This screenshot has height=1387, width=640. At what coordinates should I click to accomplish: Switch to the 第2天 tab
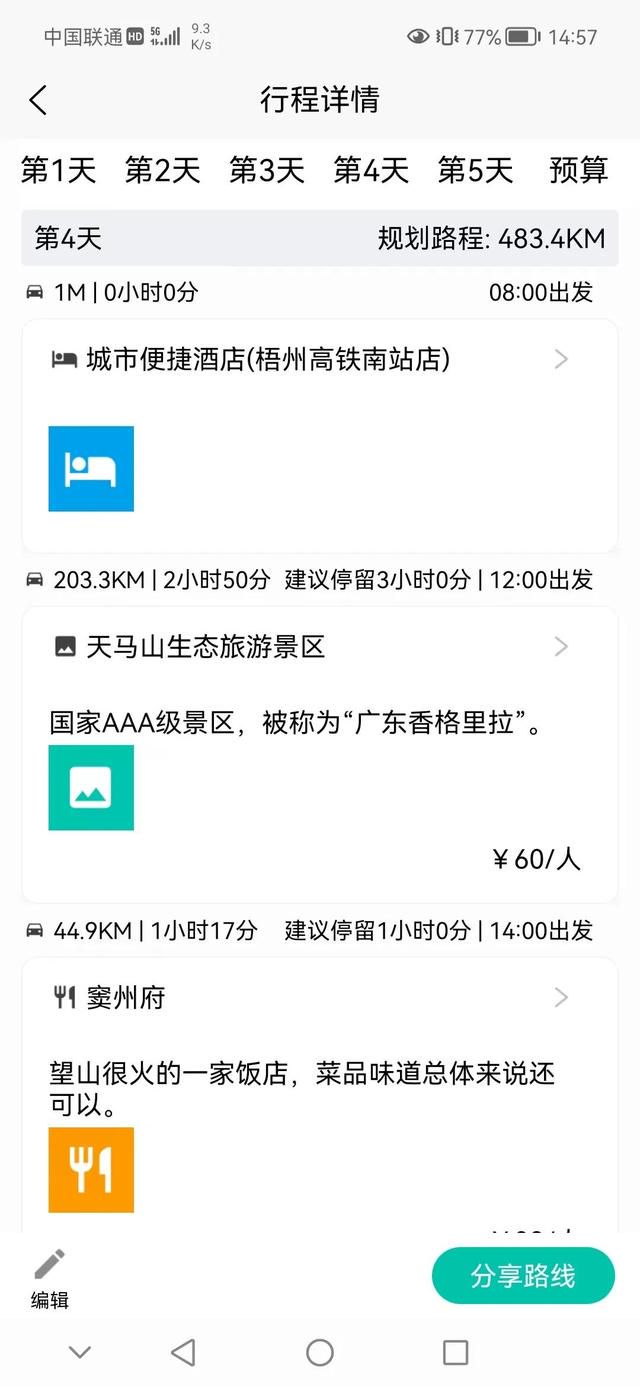pos(163,170)
